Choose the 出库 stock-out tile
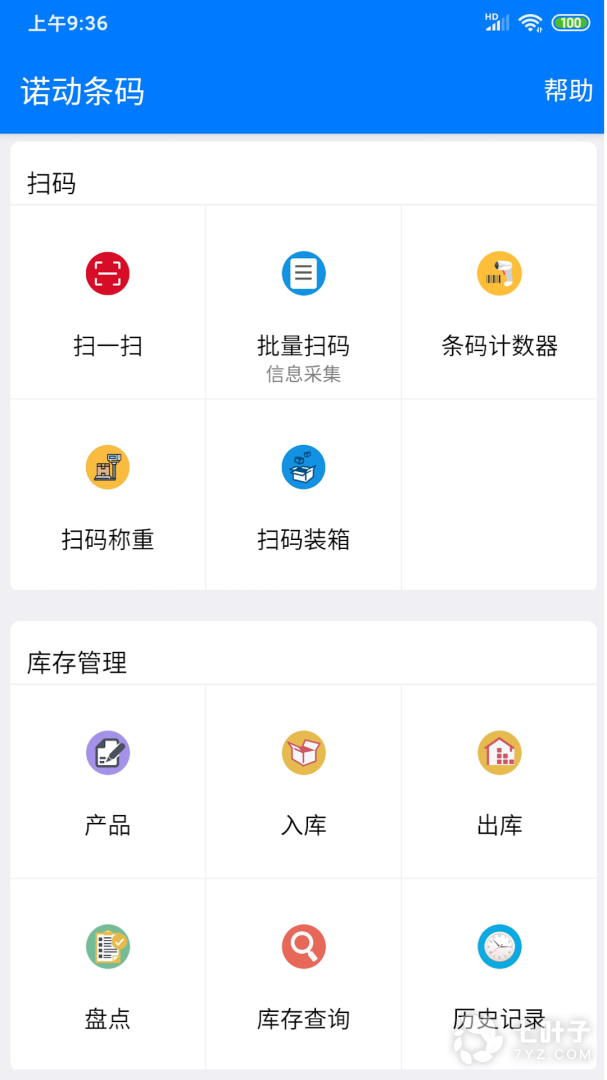The width and height of the screenshot is (607, 1080). (x=499, y=782)
